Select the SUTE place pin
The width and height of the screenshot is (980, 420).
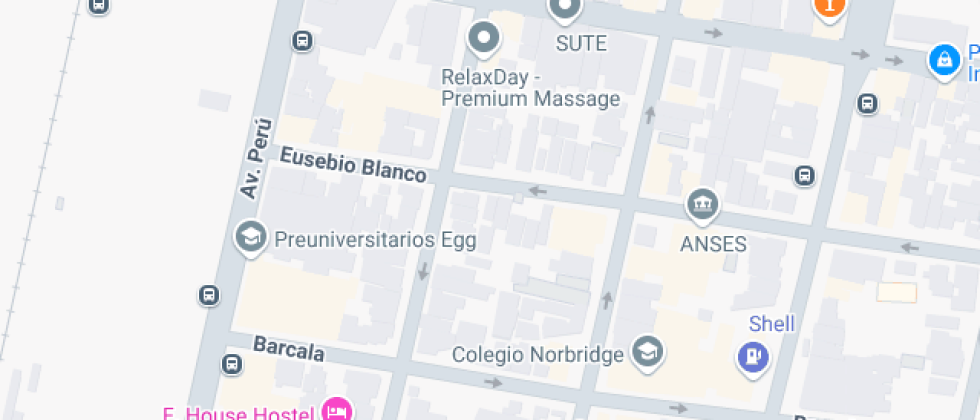(x=565, y=10)
